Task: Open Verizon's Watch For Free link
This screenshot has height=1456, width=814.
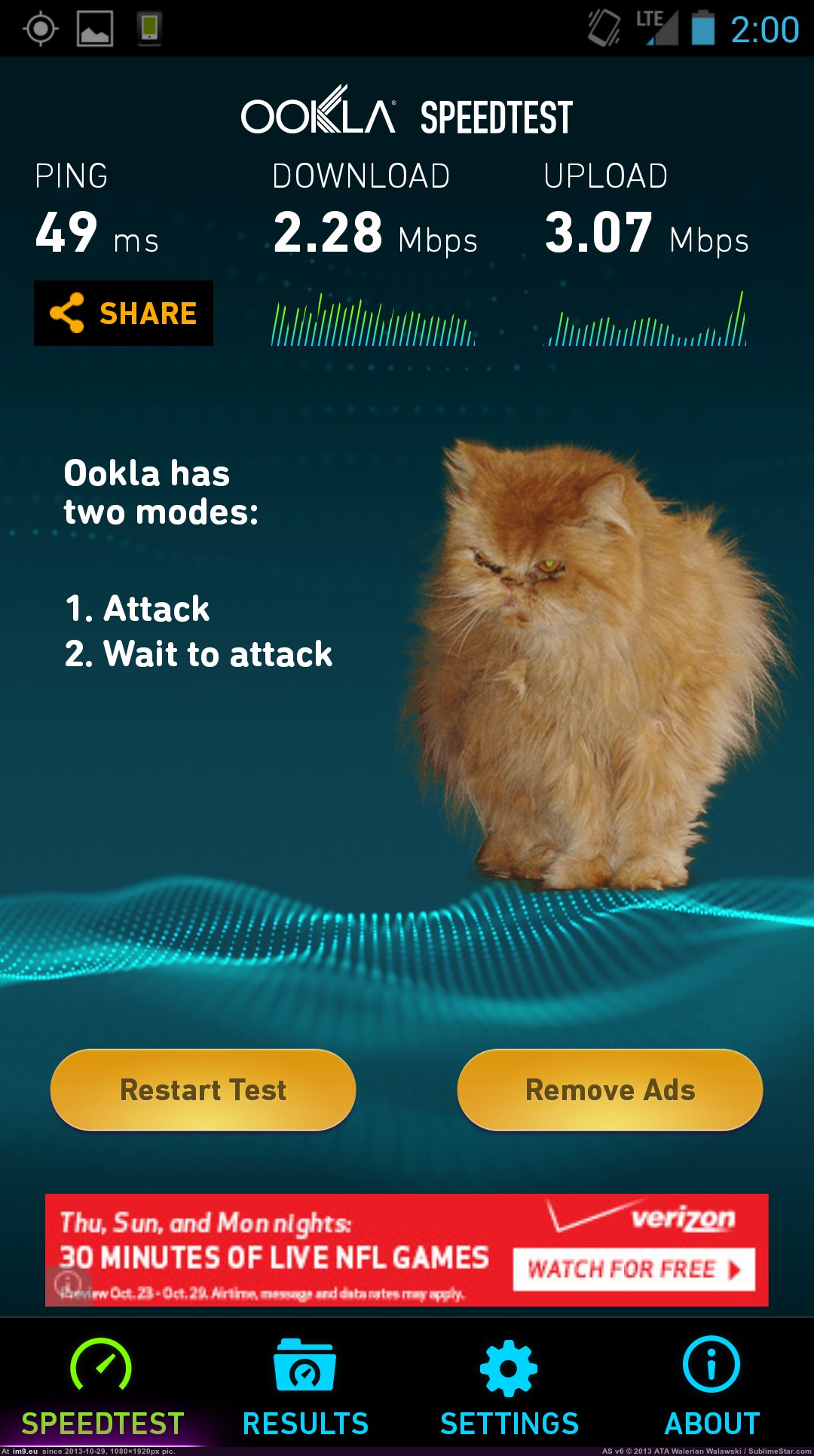Action: click(x=634, y=1270)
